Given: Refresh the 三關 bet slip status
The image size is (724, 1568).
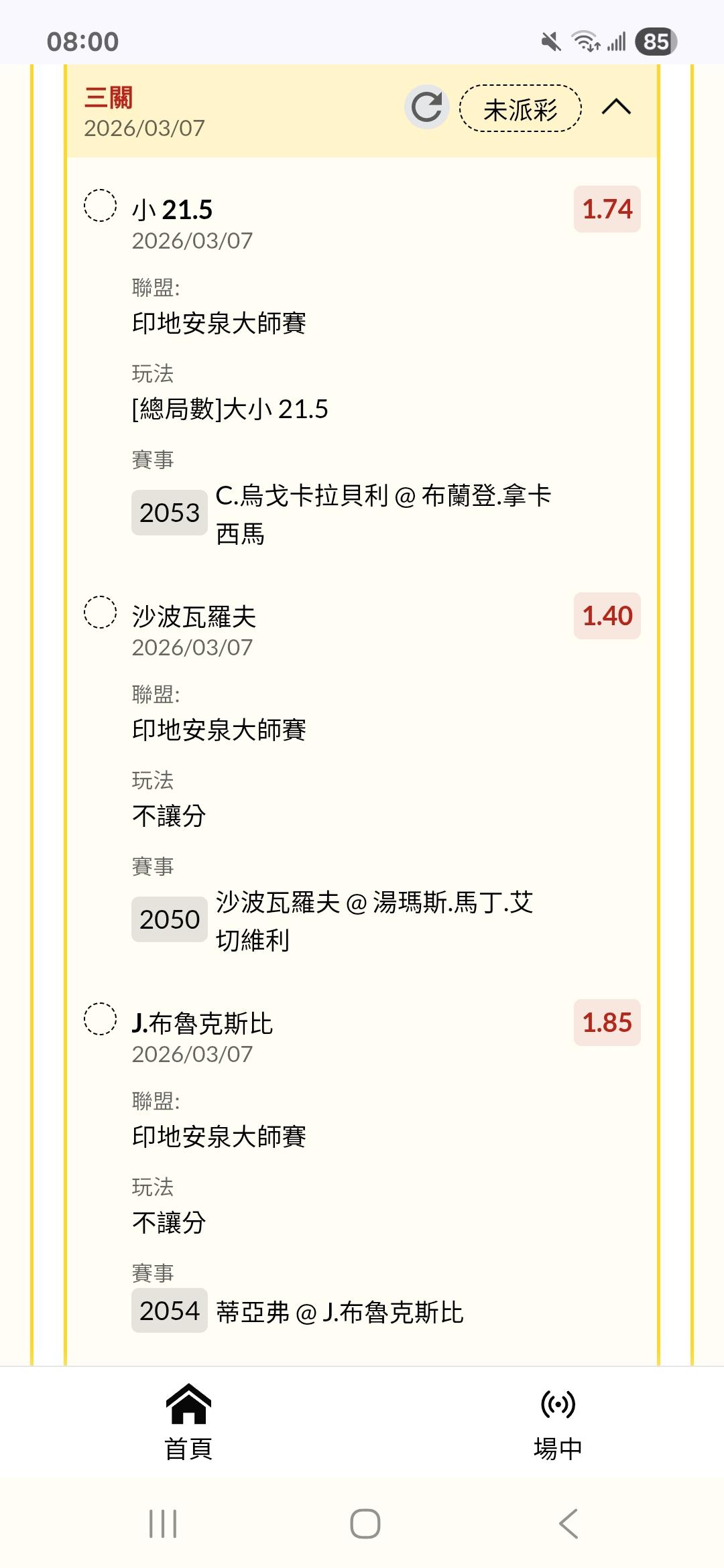Looking at the screenshot, I should (426, 107).
